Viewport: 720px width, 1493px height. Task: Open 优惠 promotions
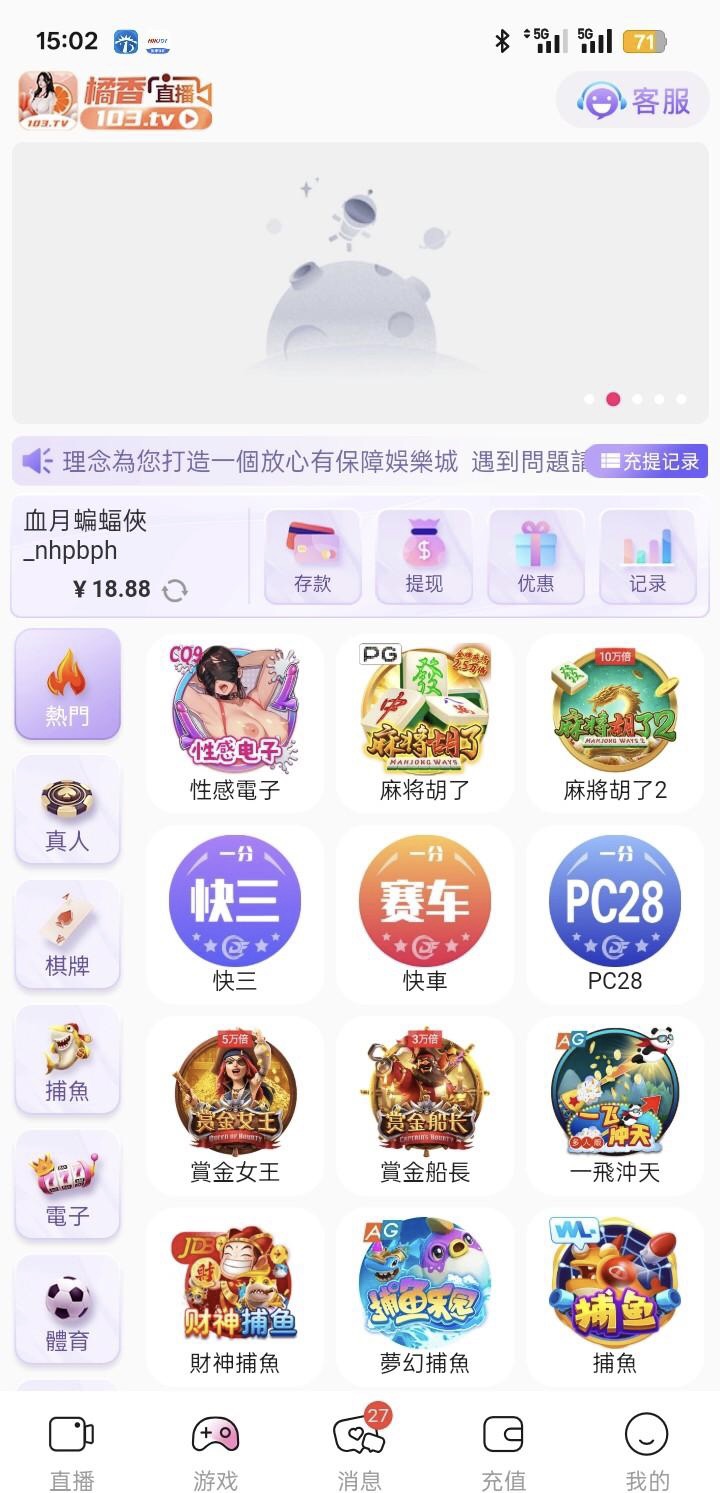(x=536, y=557)
